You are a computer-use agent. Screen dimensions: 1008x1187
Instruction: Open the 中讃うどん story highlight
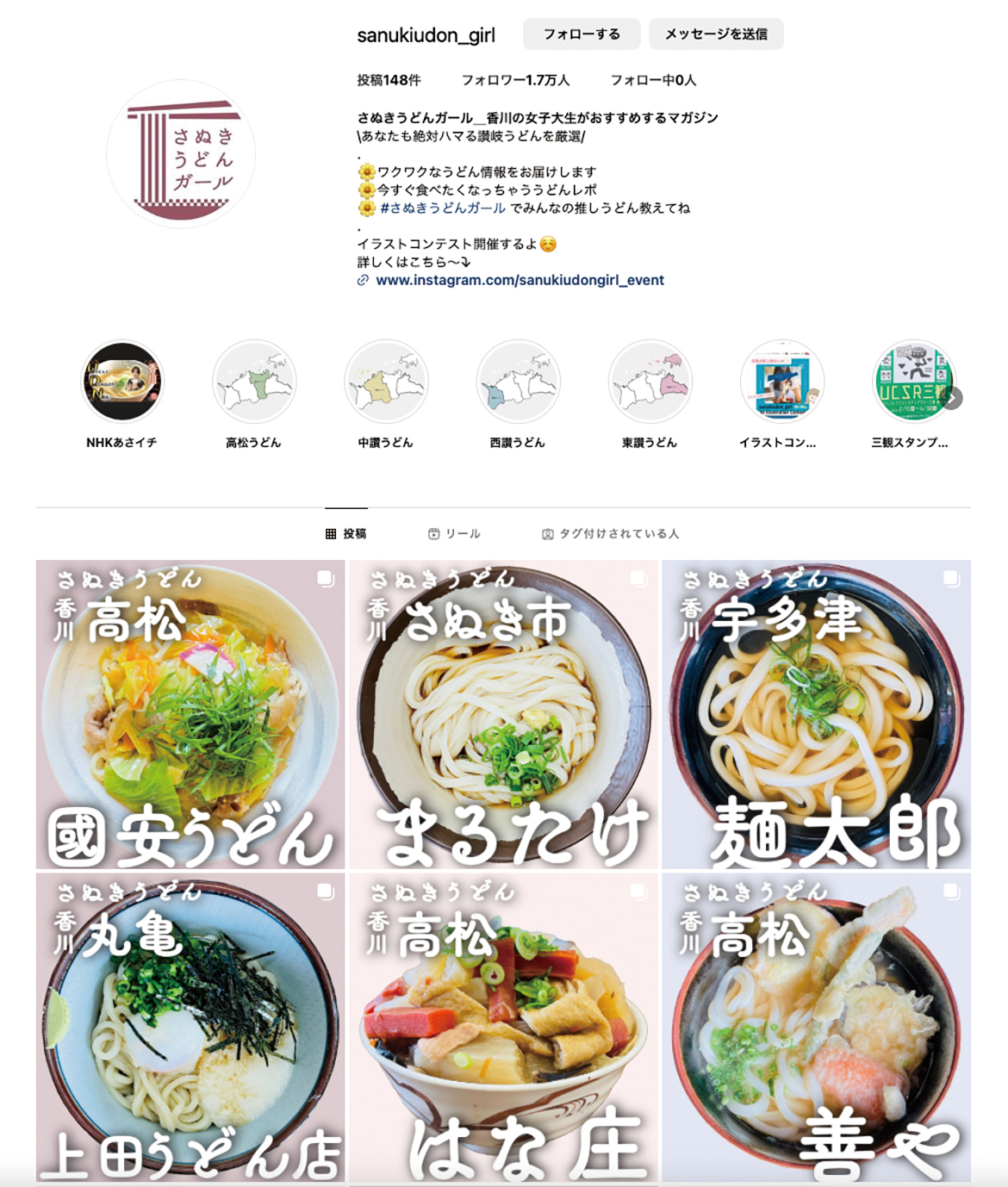coord(386,382)
